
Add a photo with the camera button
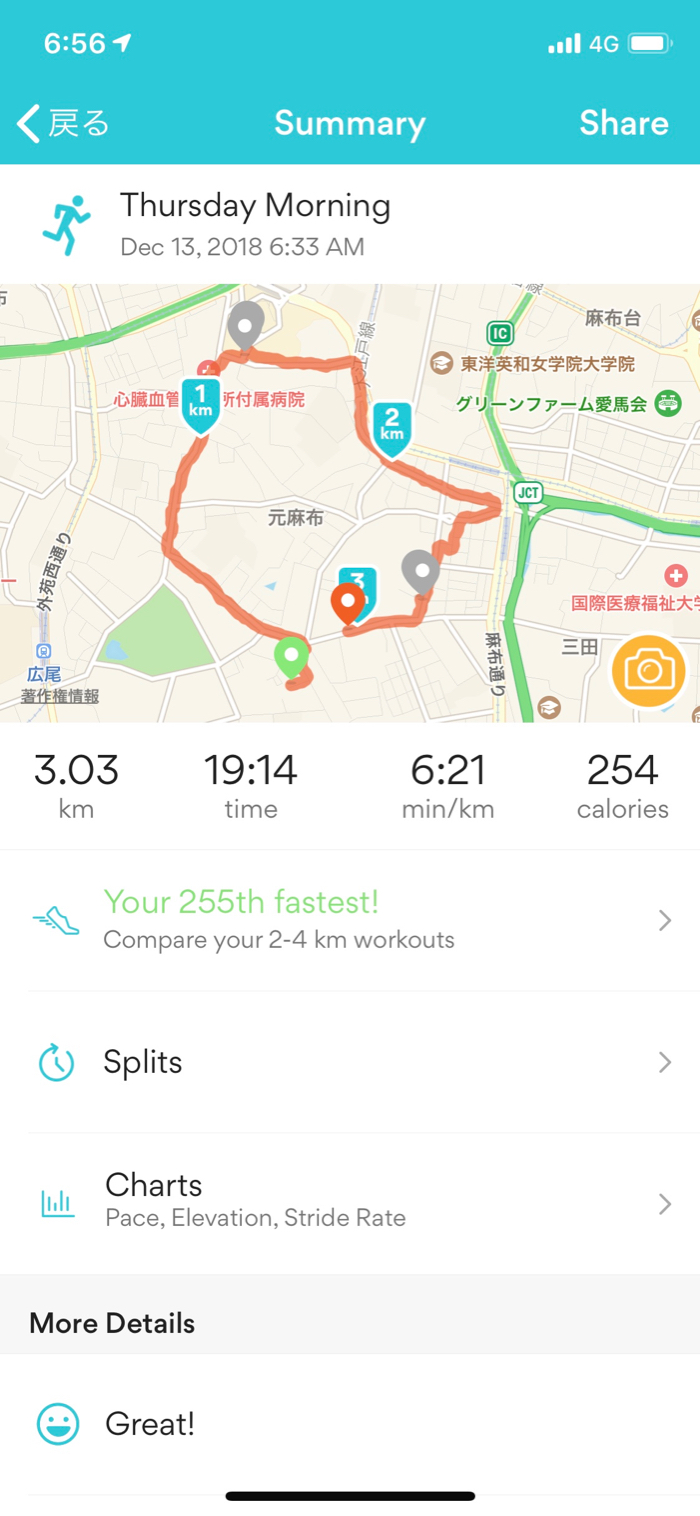pyautogui.click(x=649, y=671)
